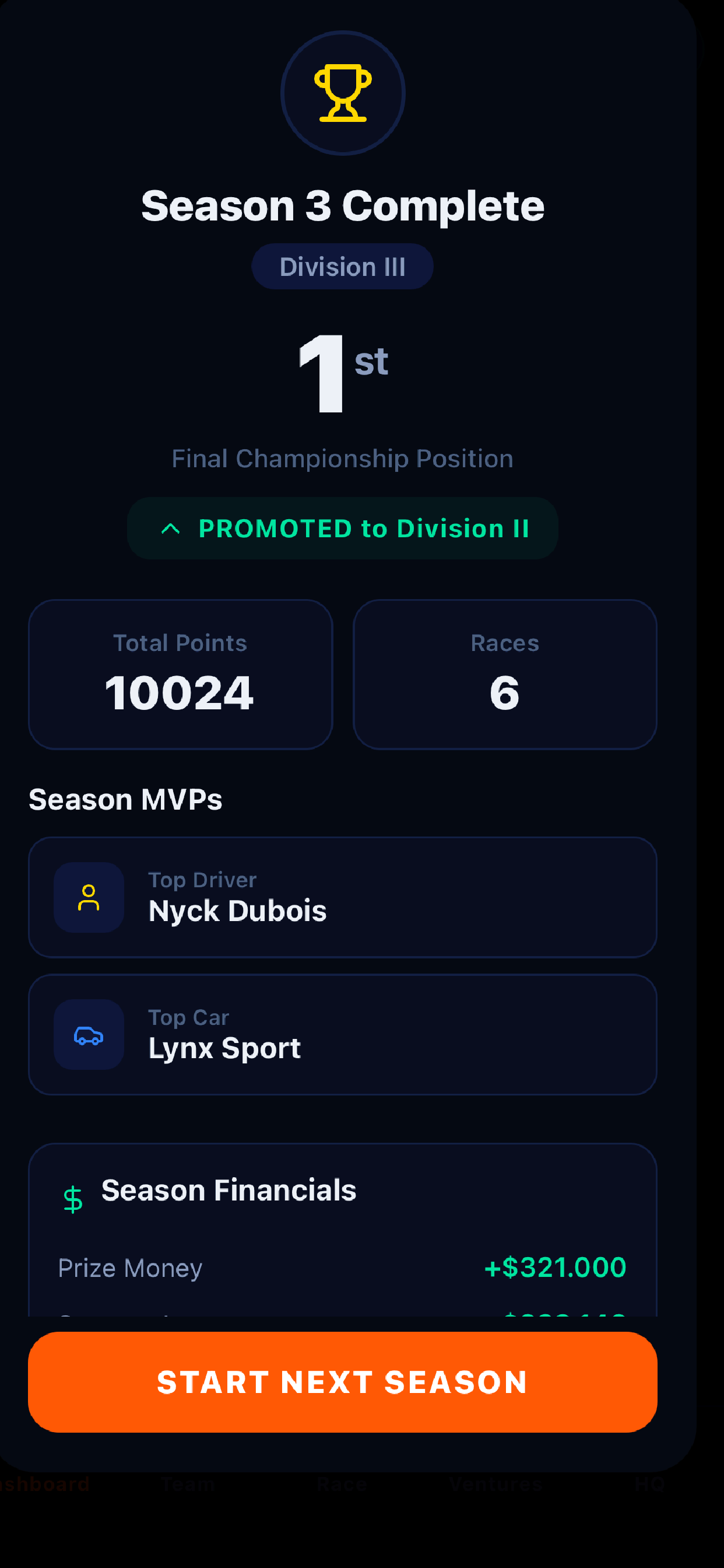This screenshot has height=1568, width=724.
Task: Click the blue car icon in Top Car card
Action: click(88, 1034)
